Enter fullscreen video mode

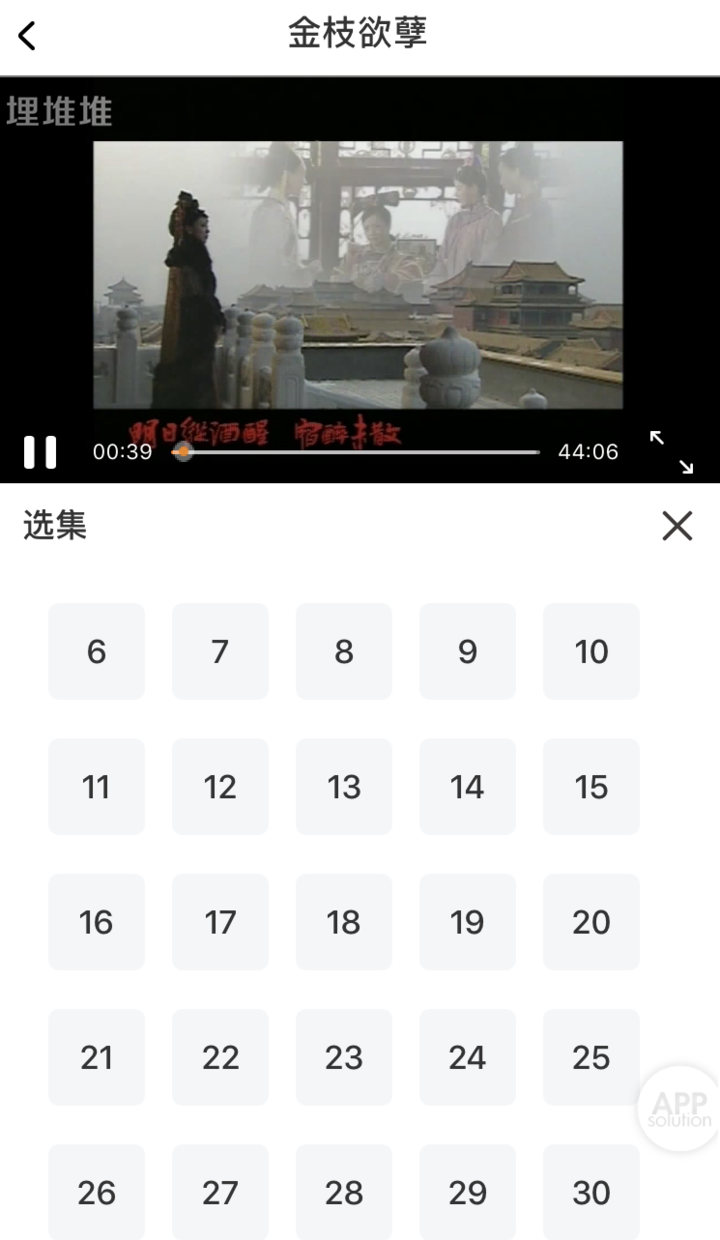[671, 452]
